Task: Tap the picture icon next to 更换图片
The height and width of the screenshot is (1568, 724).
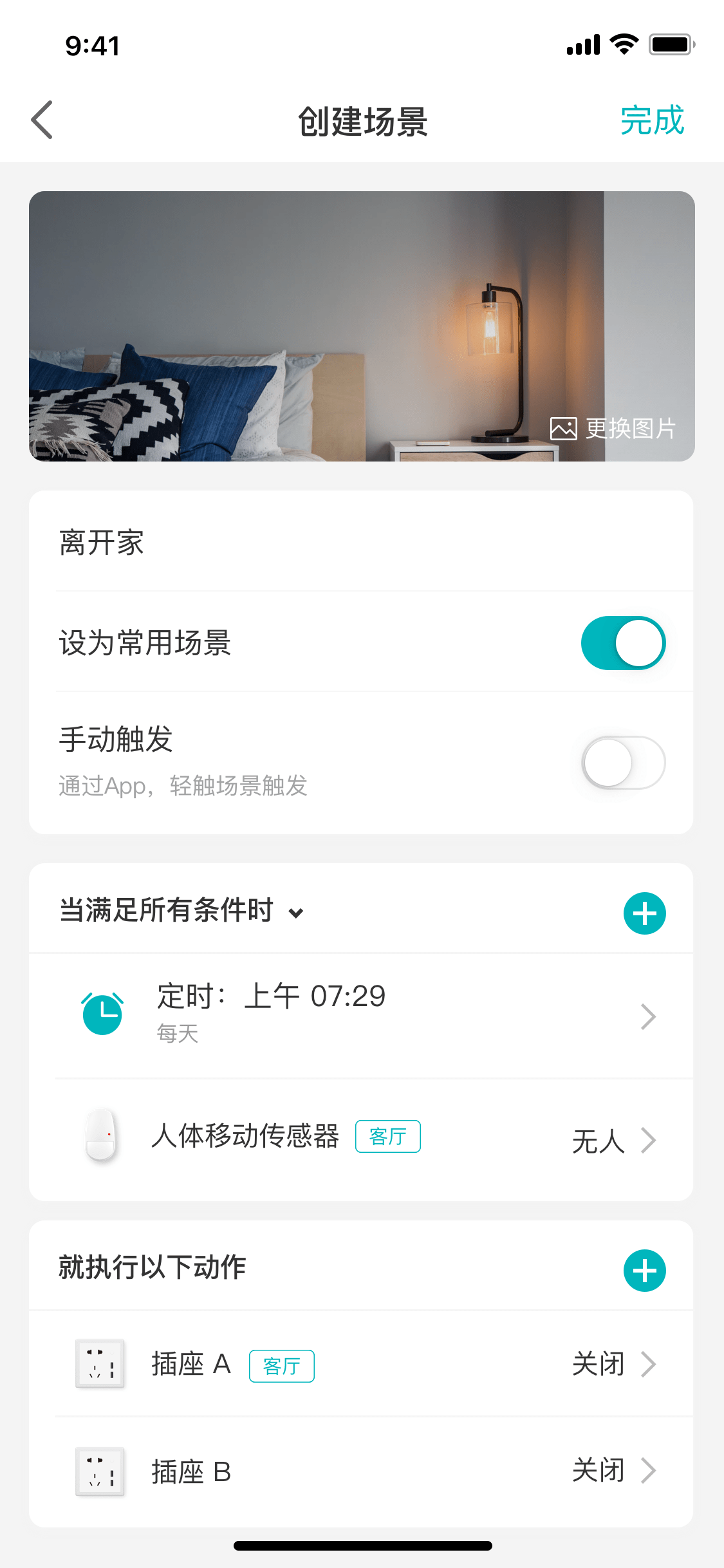Action: point(563,427)
